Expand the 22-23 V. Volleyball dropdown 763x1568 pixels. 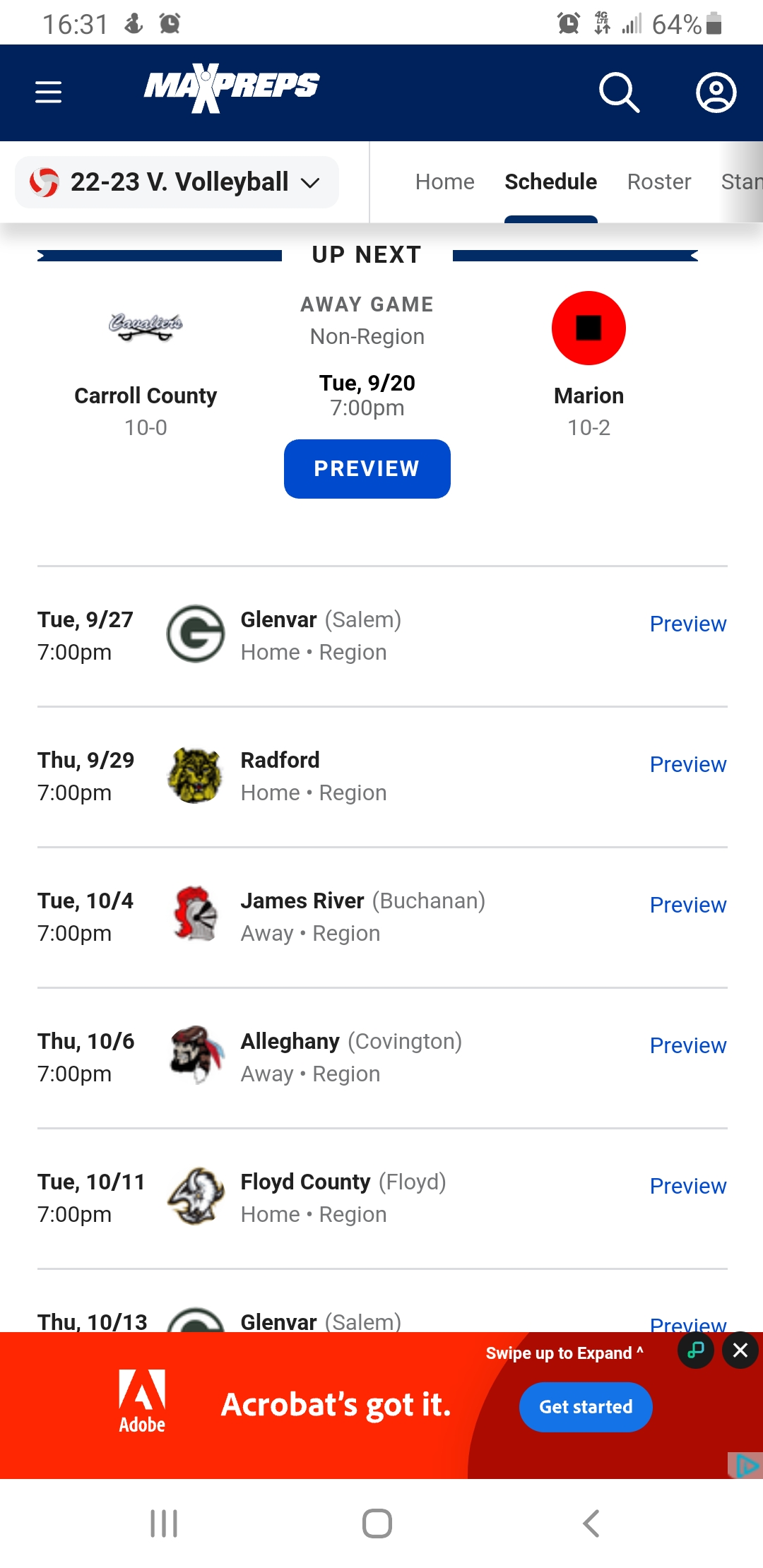click(x=177, y=182)
